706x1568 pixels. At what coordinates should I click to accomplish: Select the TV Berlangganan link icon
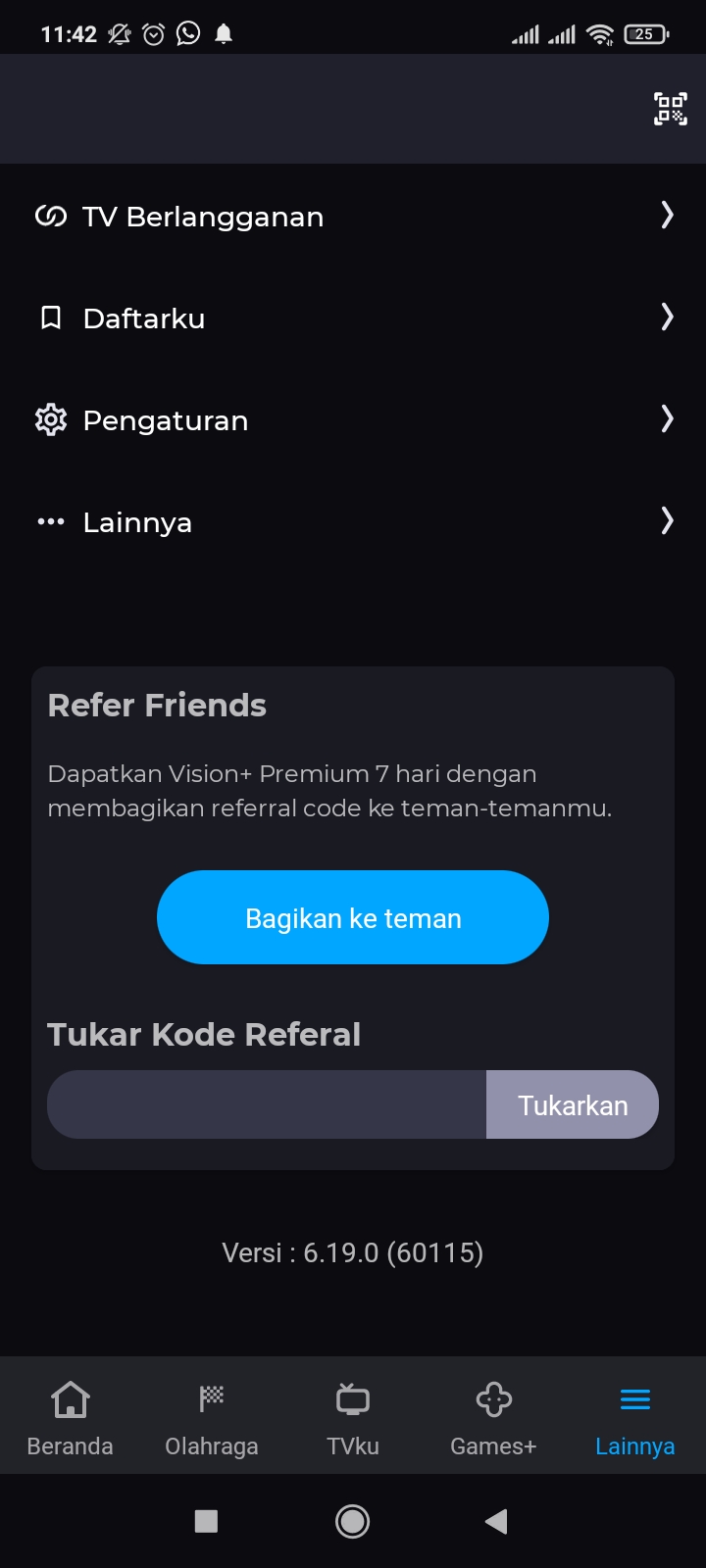(x=50, y=216)
